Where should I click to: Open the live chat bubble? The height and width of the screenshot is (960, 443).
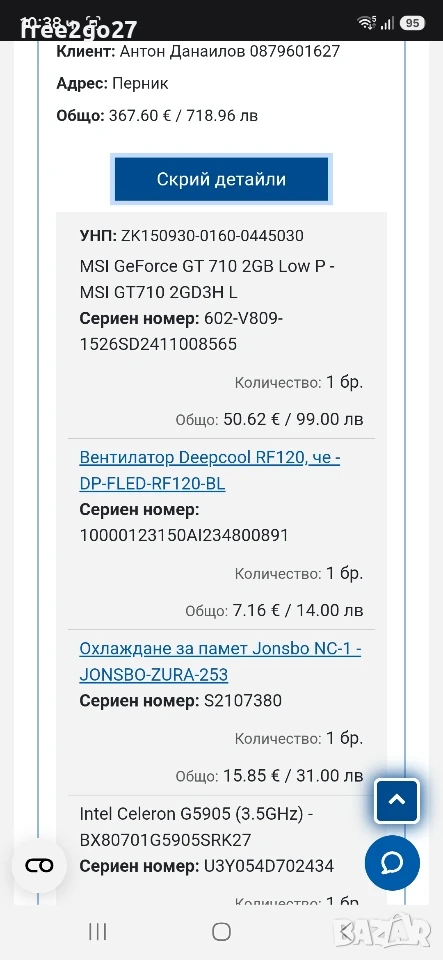pyautogui.click(x=392, y=863)
